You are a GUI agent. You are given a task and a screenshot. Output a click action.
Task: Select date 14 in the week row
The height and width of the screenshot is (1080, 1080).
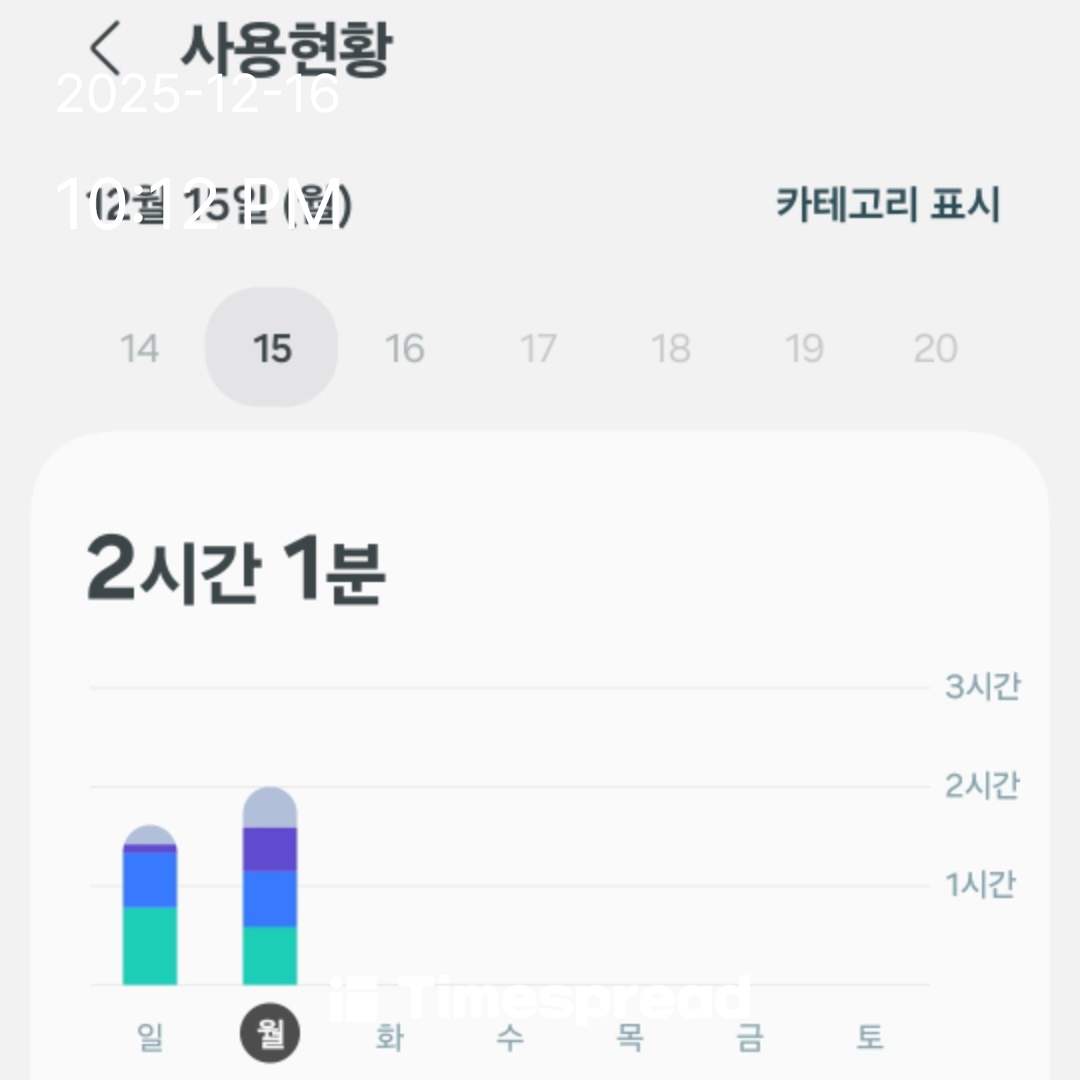[x=139, y=348]
